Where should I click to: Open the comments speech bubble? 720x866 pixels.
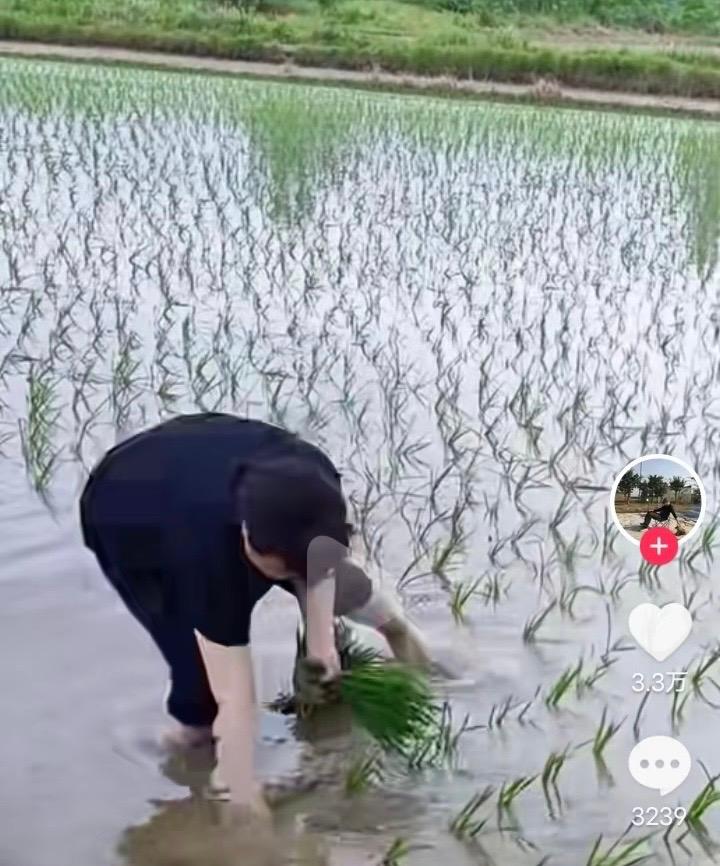(x=659, y=765)
